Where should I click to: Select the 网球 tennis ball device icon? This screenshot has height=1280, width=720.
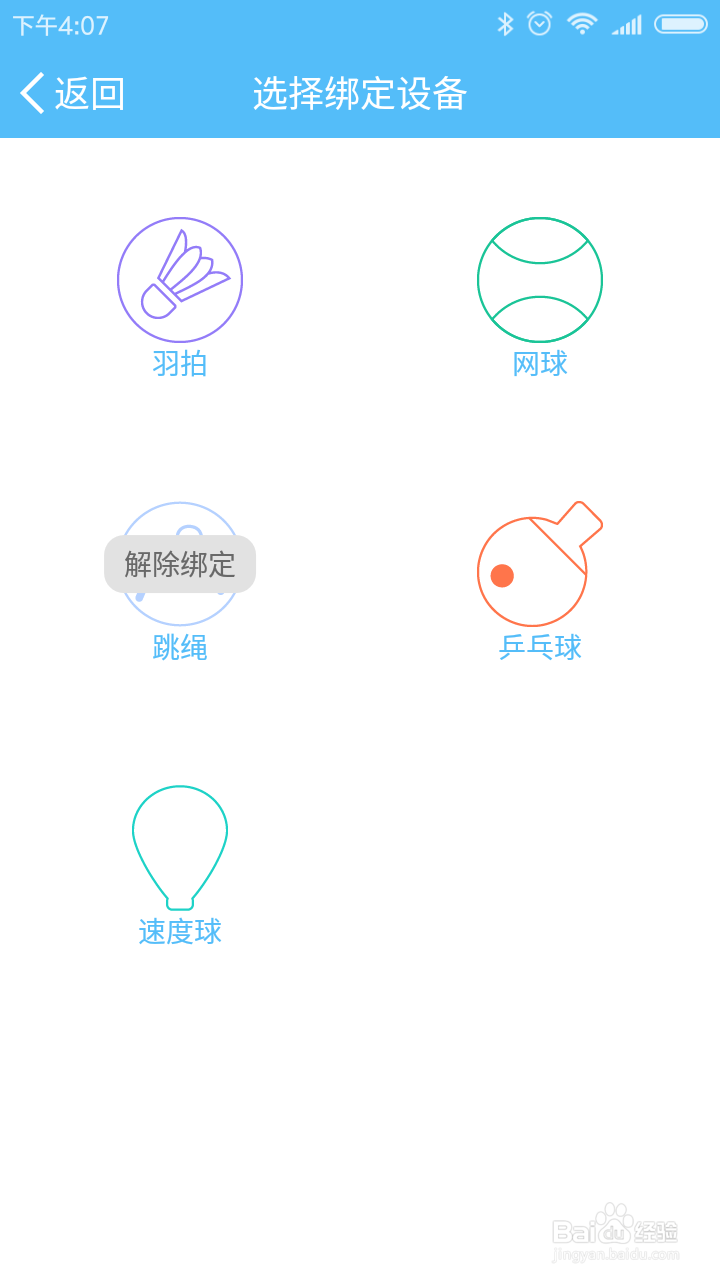(540, 279)
